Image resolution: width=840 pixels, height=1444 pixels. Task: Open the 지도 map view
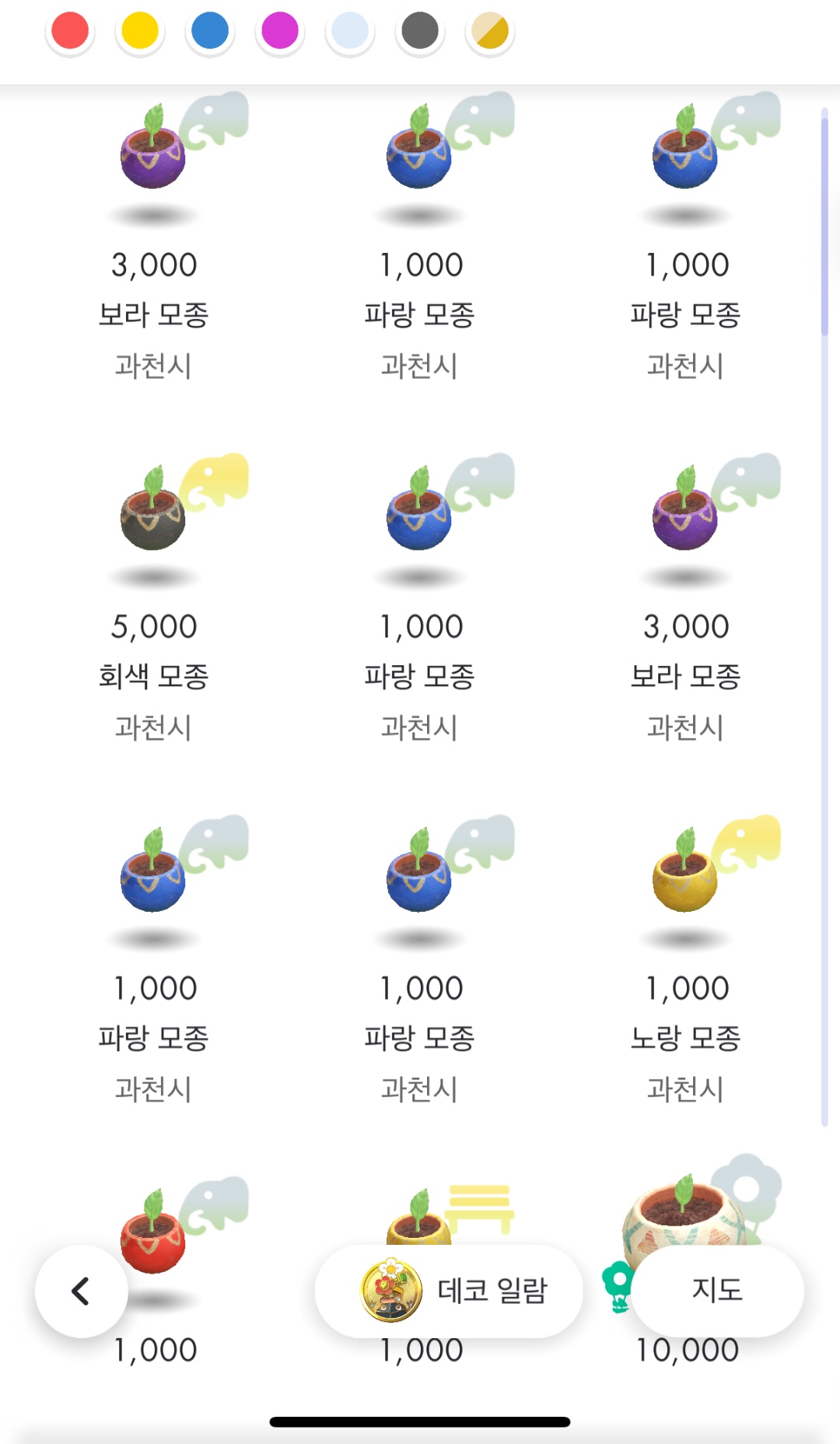coord(717,1291)
